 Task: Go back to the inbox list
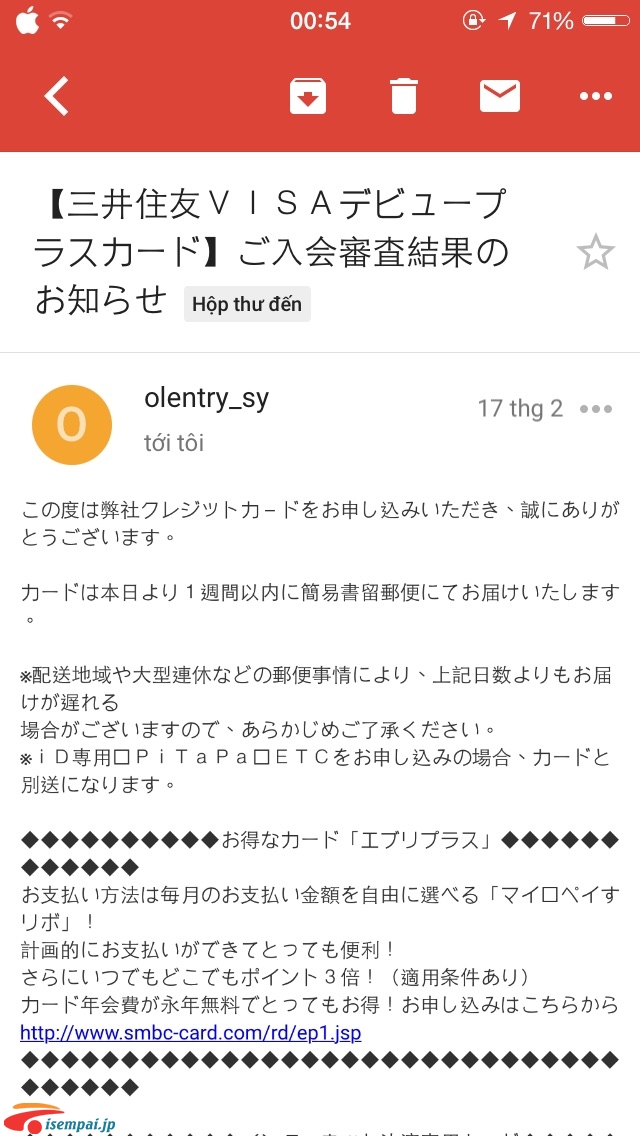point(57,96)
